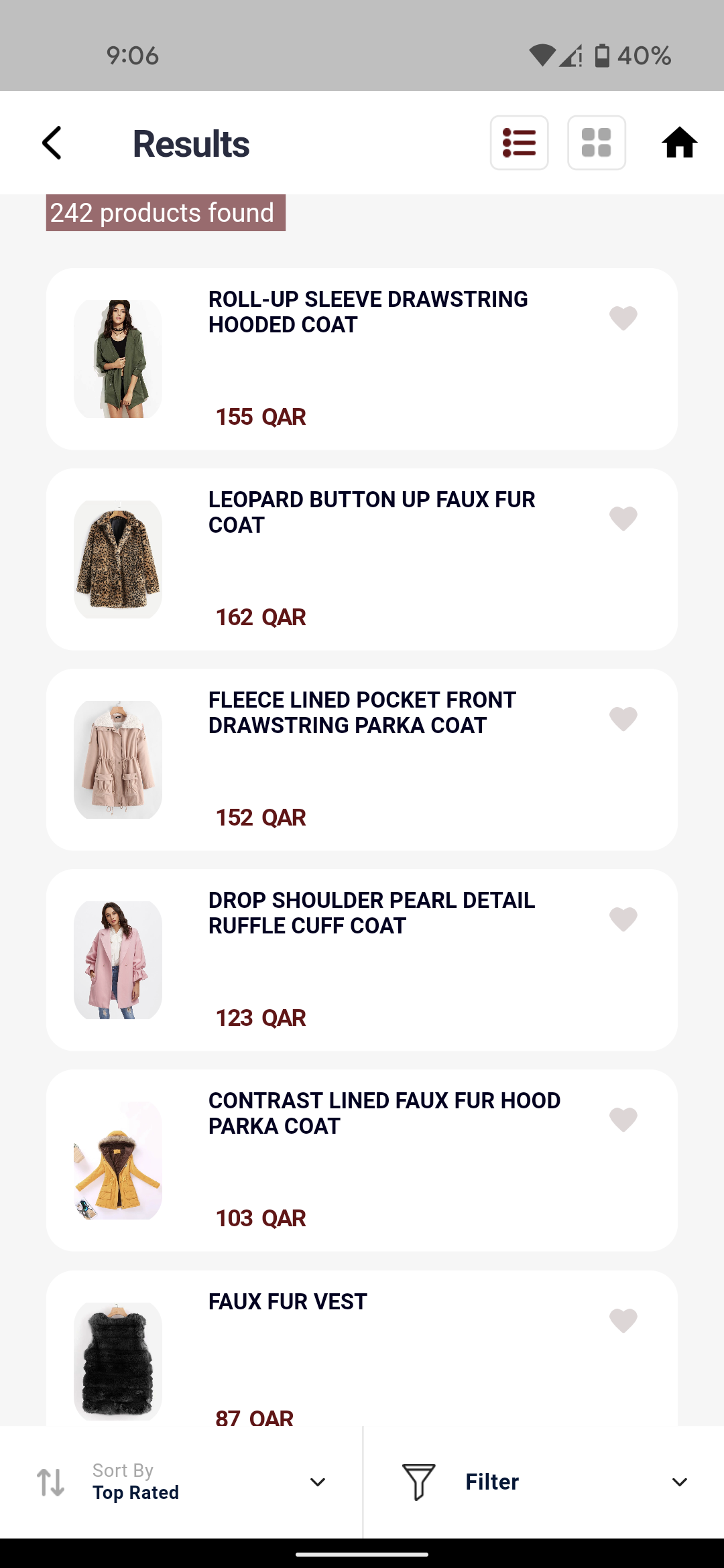Favorite the Faux Fur Vest

[623, 1320]
